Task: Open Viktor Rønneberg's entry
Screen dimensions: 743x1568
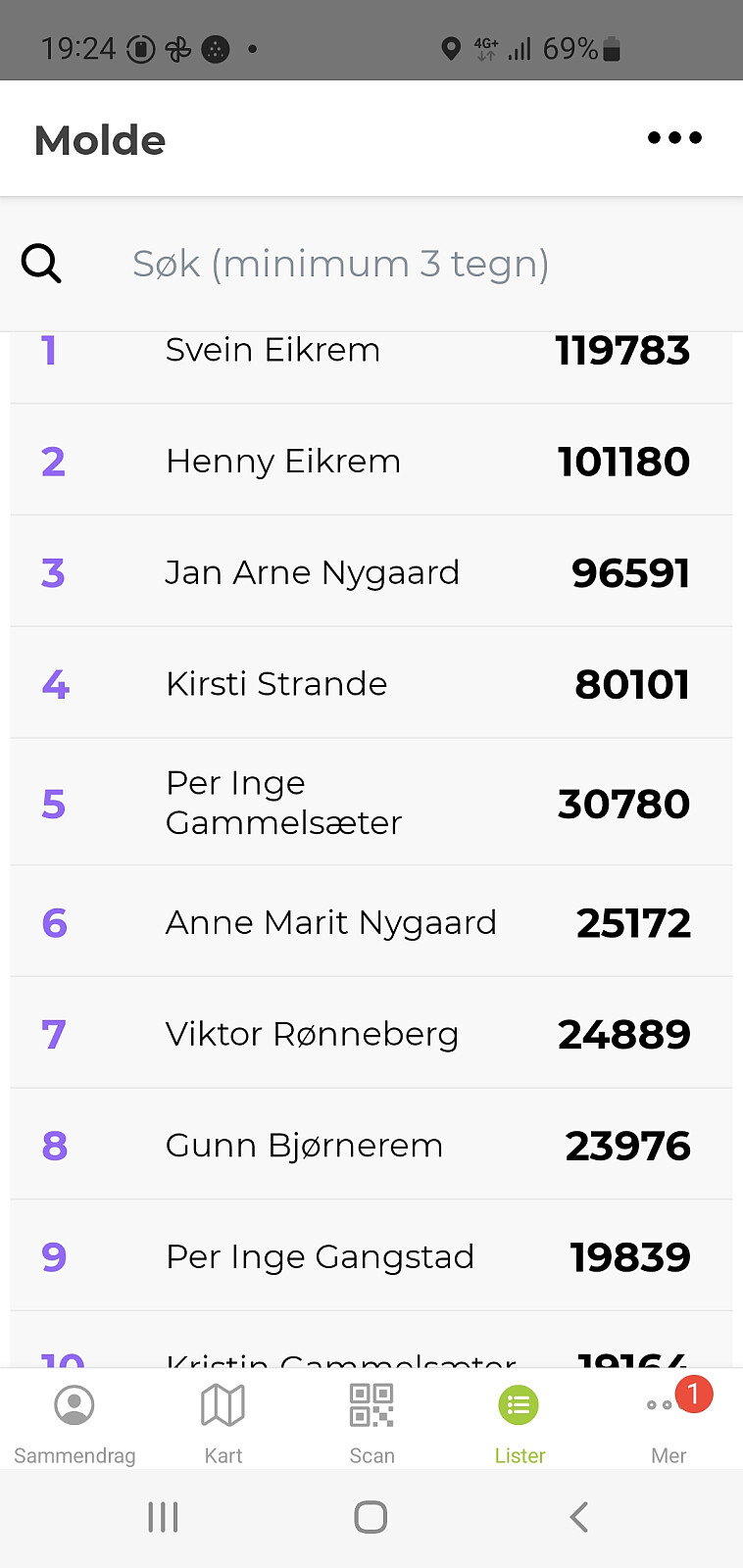Action: click(371, 1034)
